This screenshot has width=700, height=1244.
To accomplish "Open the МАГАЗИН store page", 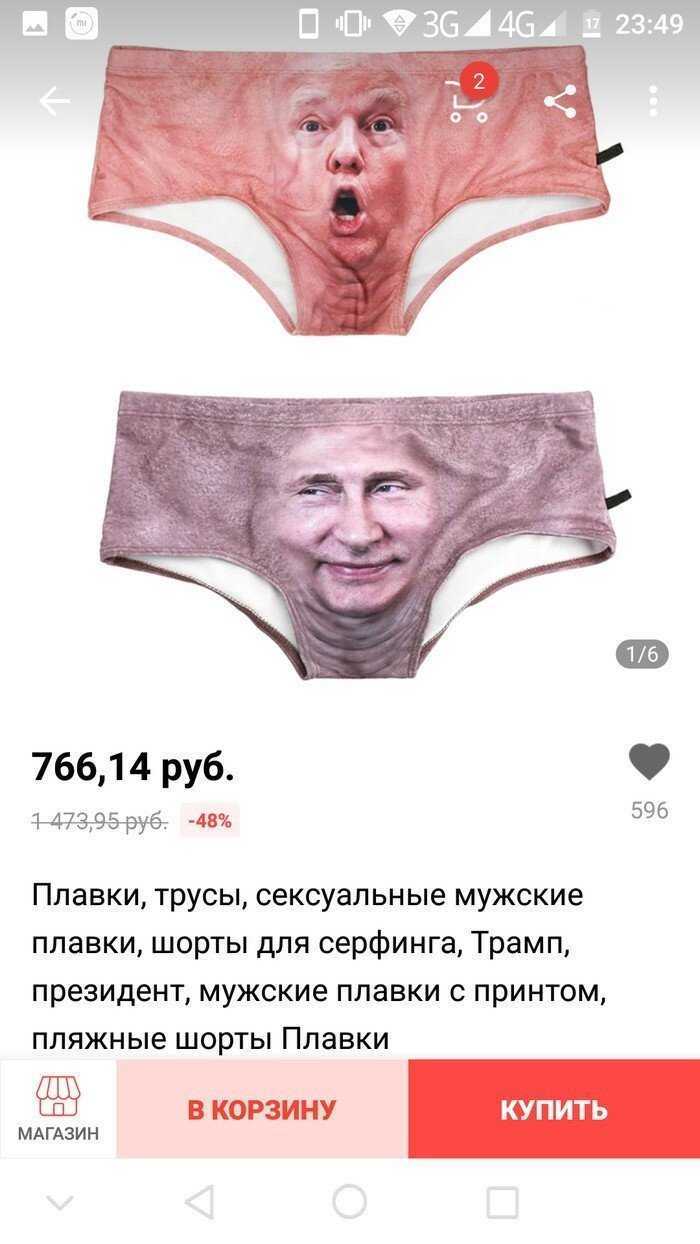I will (58, 1109).
